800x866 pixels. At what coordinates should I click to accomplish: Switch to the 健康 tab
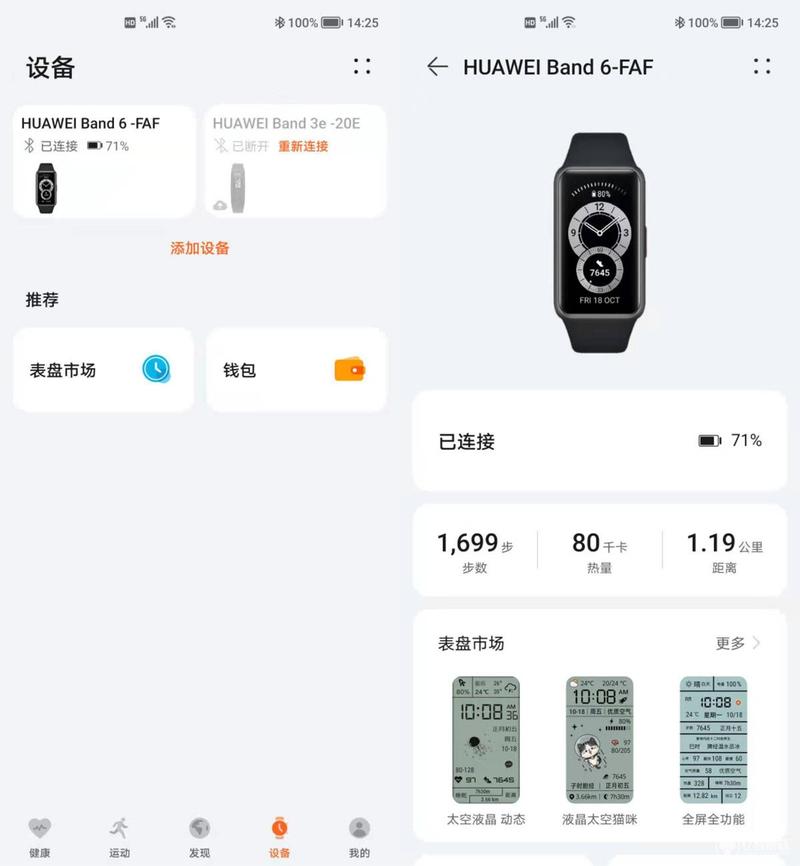click(40, 837)
